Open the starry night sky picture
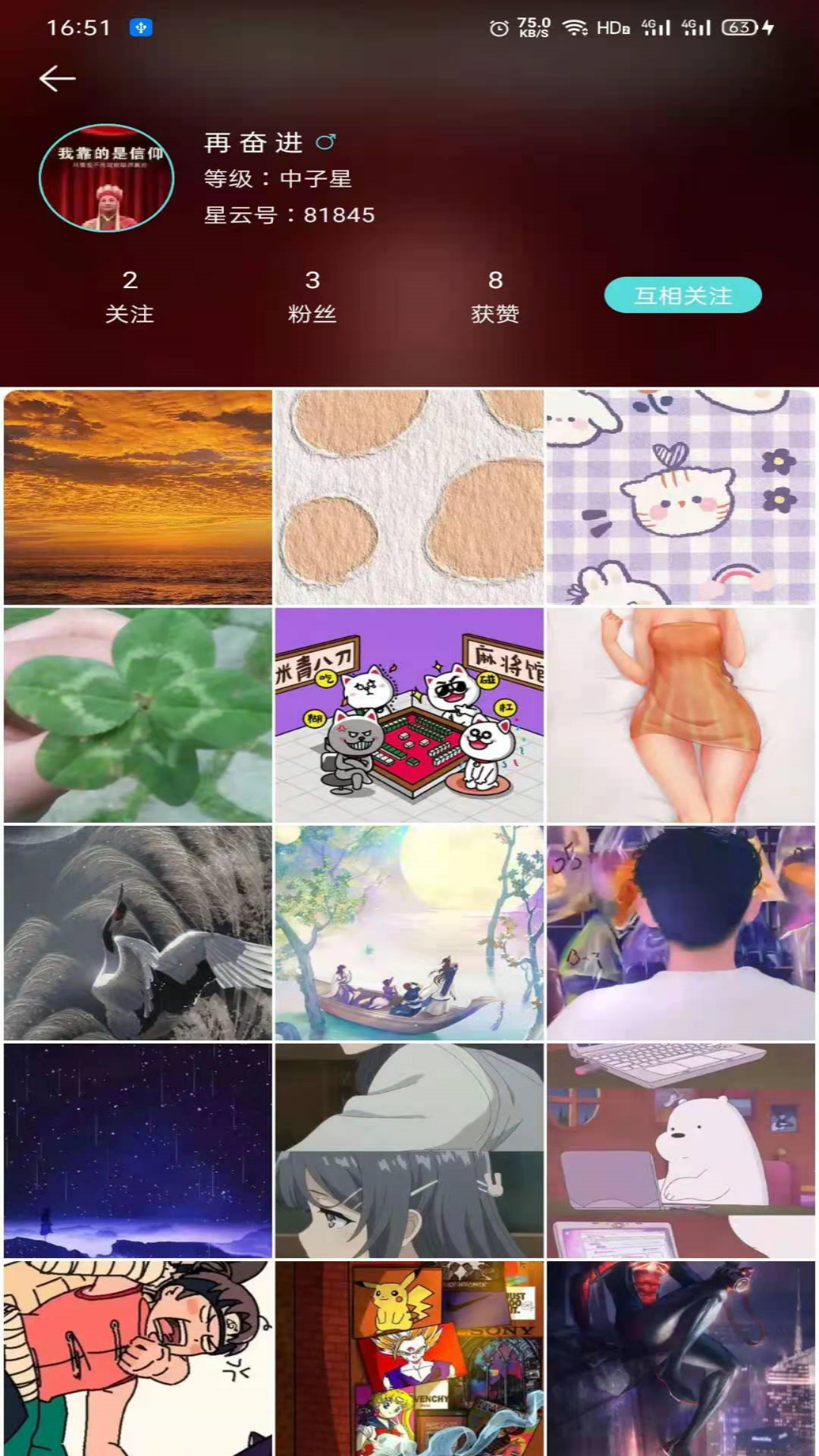This screenshot has height=1456, width=819. [x=138, y=1150]
